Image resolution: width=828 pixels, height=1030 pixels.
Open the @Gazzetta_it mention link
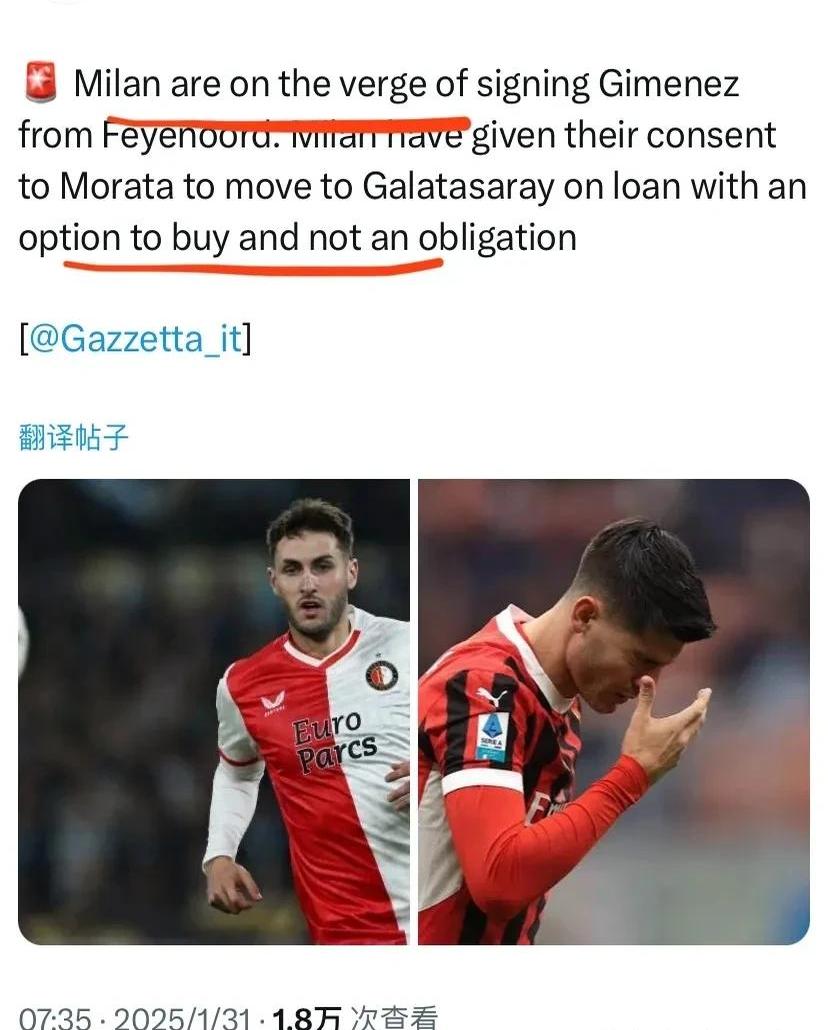click(x=135, y=339)
